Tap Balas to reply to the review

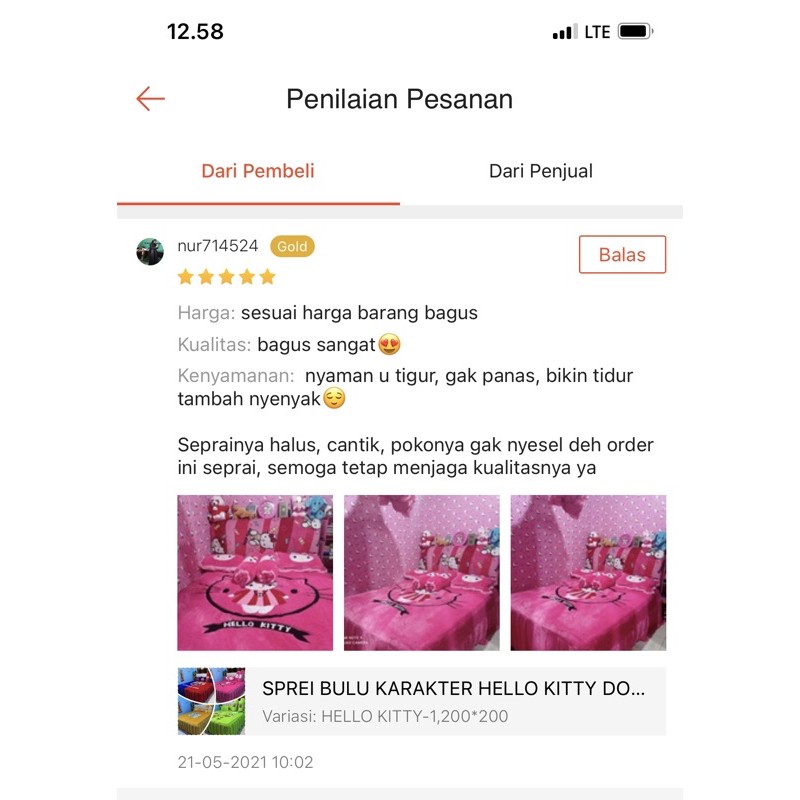coord(622,254)
